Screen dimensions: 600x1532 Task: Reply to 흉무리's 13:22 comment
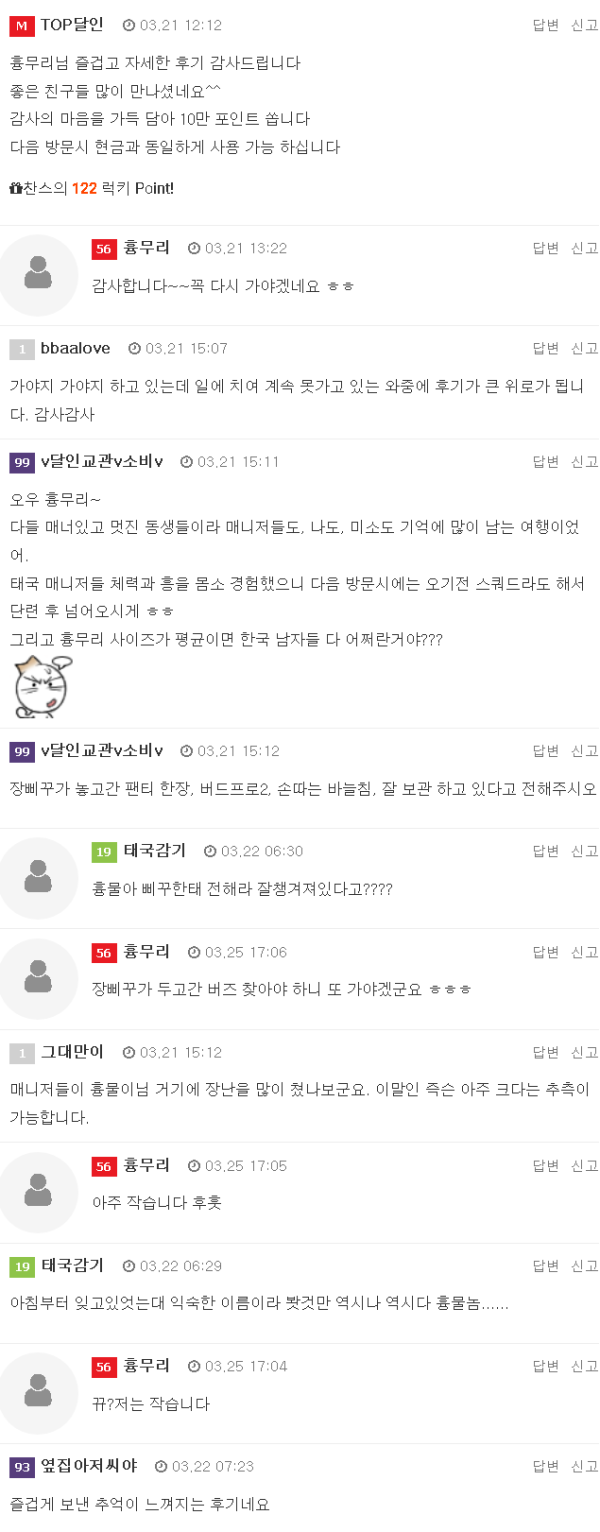coord(545,248)
